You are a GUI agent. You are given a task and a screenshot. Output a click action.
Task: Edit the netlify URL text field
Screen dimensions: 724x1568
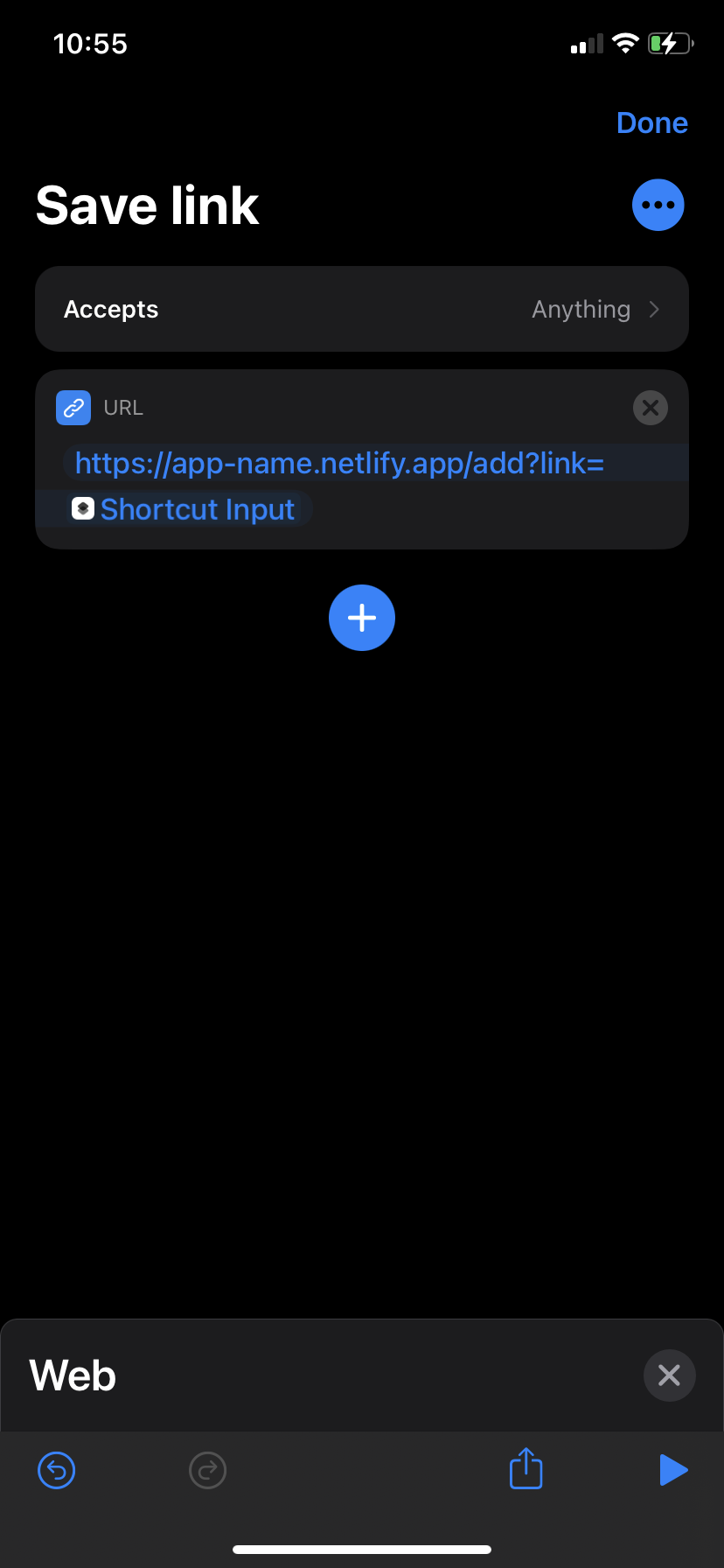point(339,463)
